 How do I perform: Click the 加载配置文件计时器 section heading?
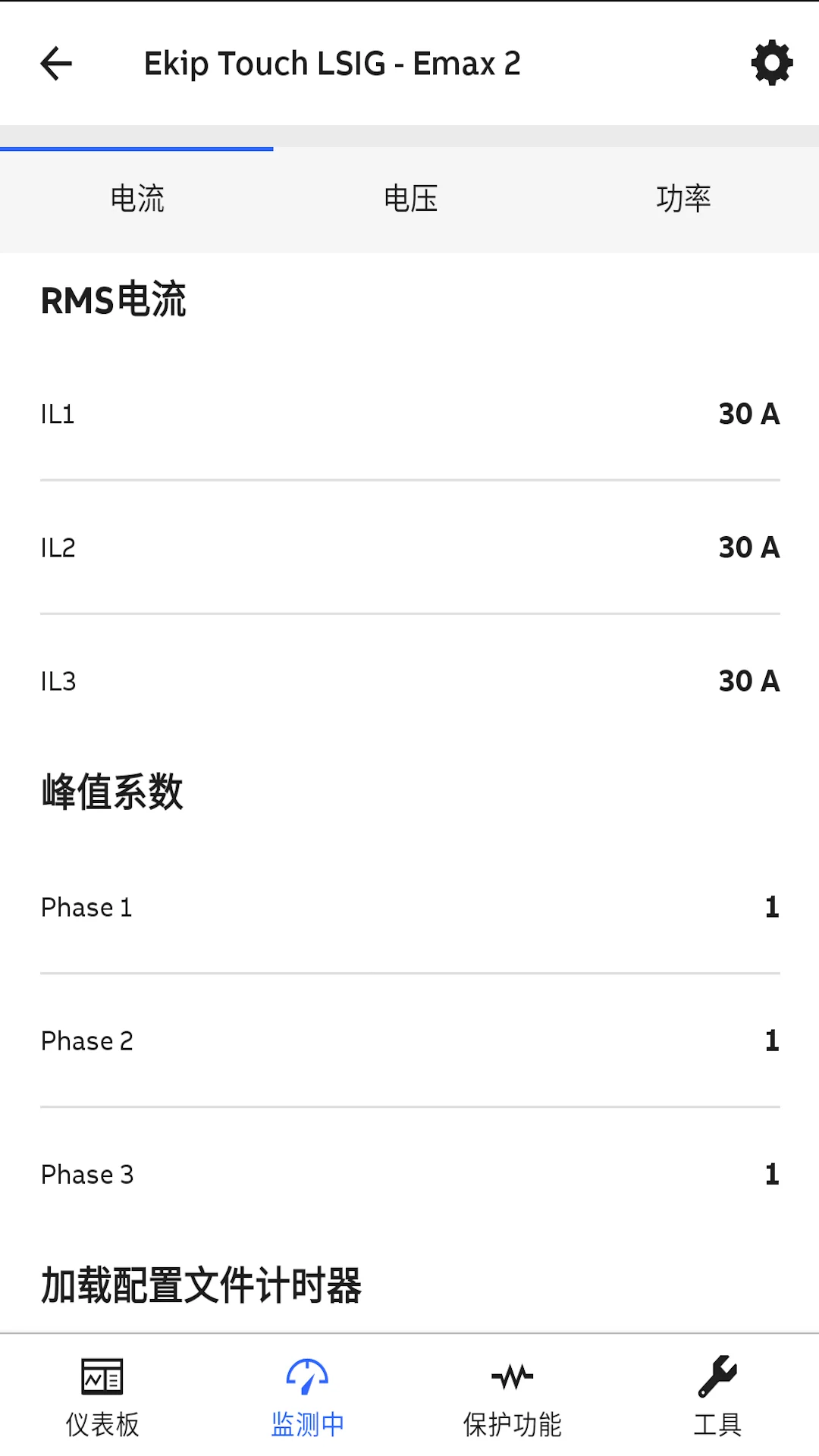[x=202, y=1285]
